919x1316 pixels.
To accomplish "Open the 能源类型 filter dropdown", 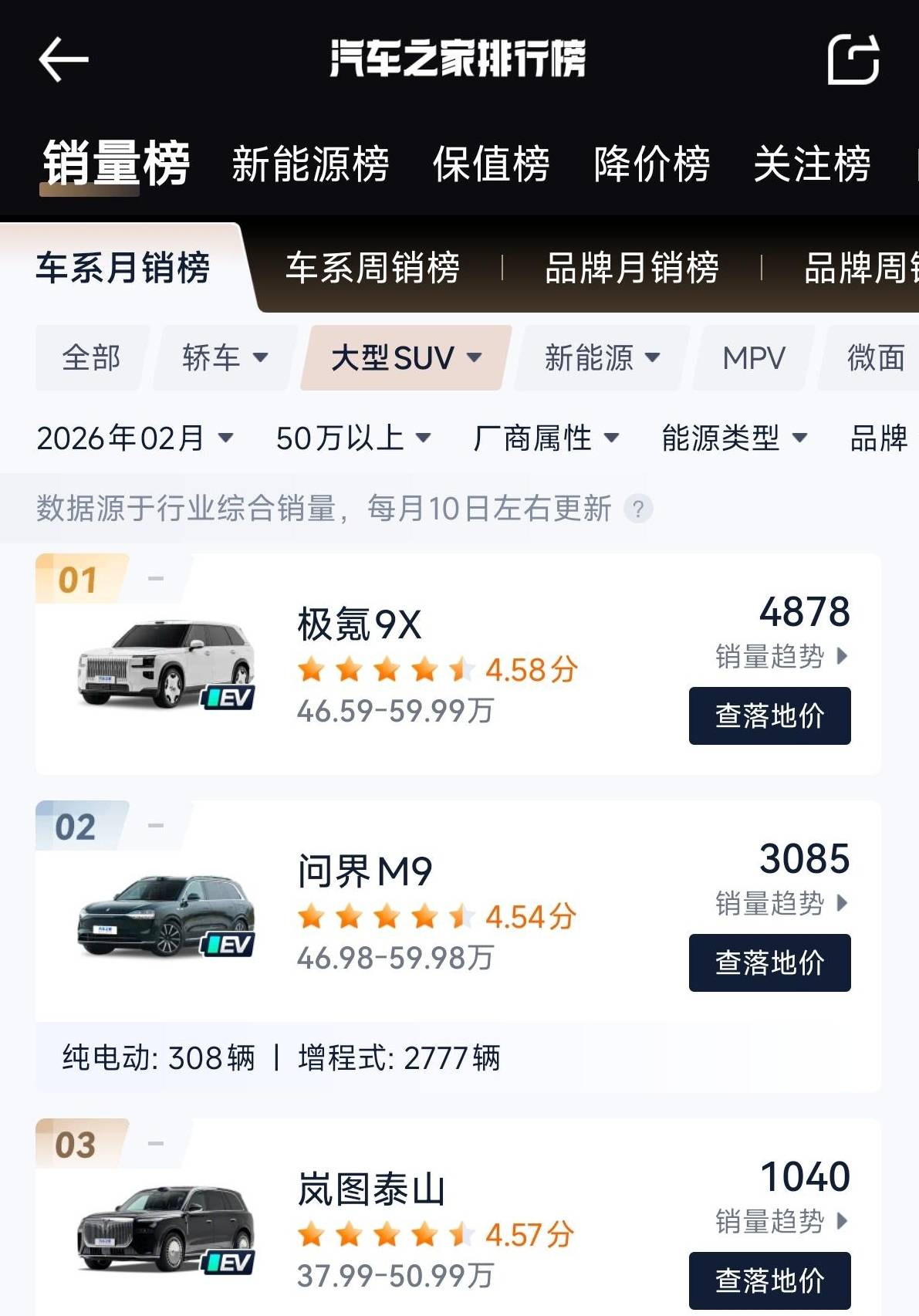I will (734, 438).
